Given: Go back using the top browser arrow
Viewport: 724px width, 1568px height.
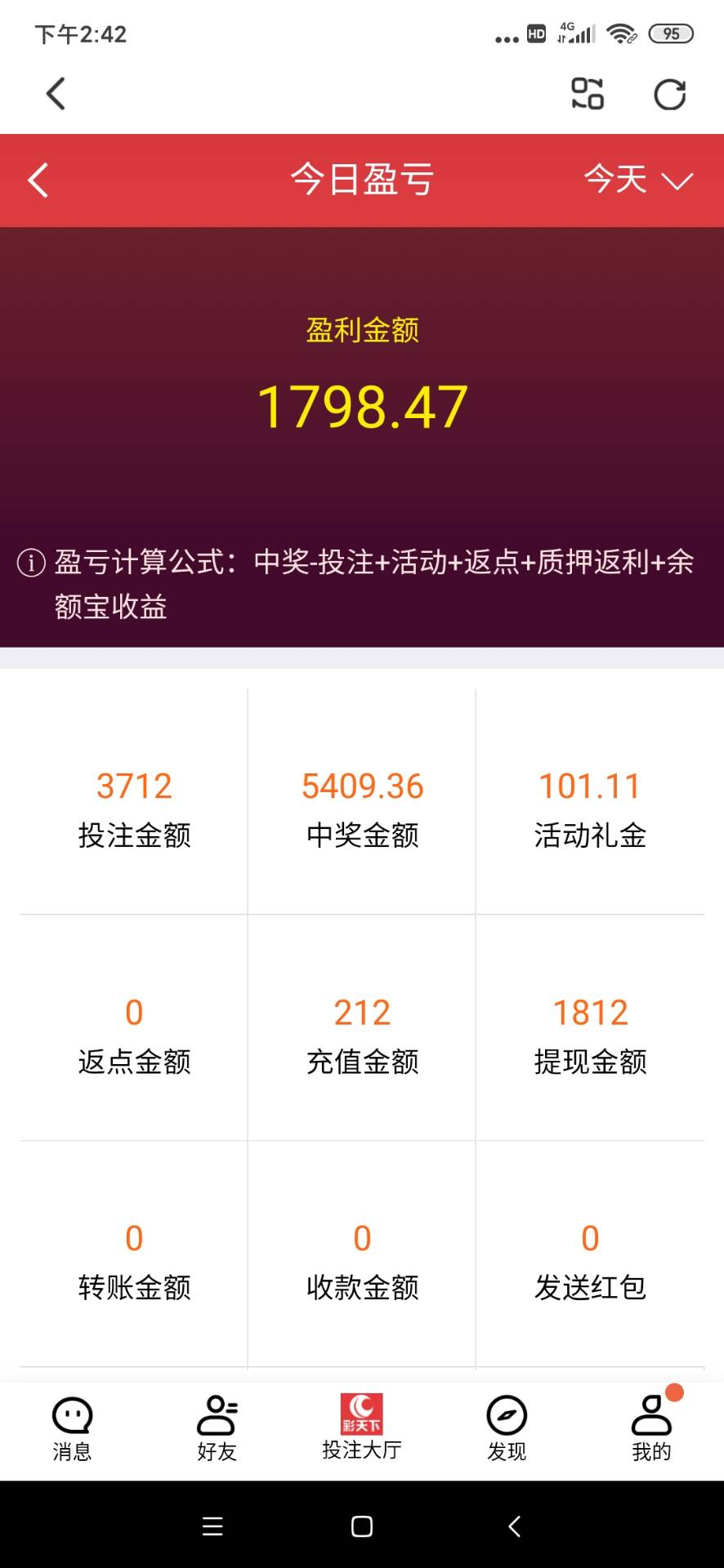Looking at the screenshot, I should coord(56,94).
